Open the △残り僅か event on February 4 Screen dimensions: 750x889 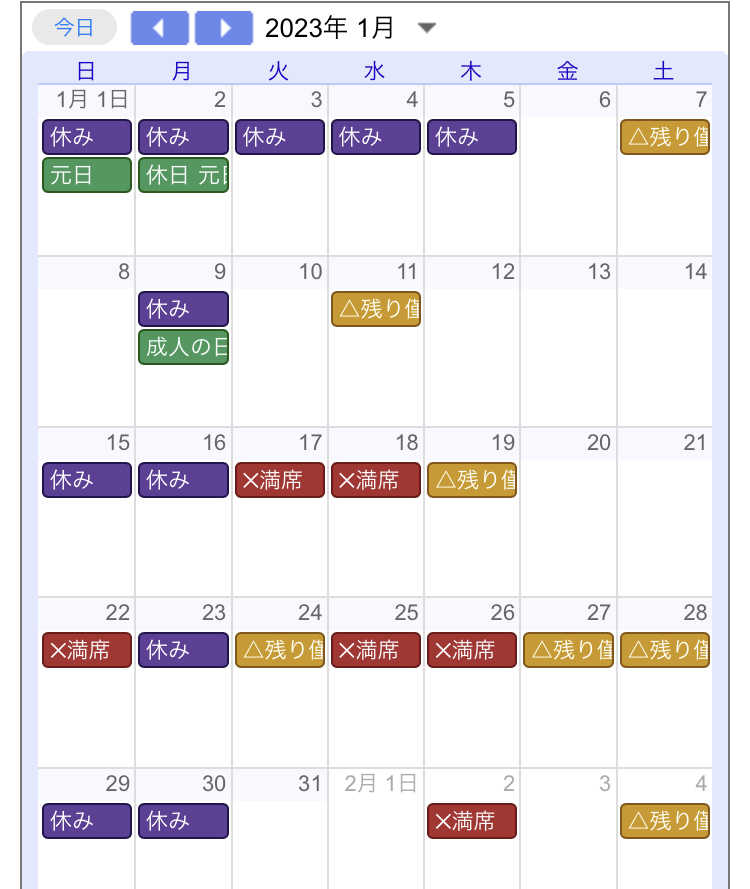[x=664, y=821]
